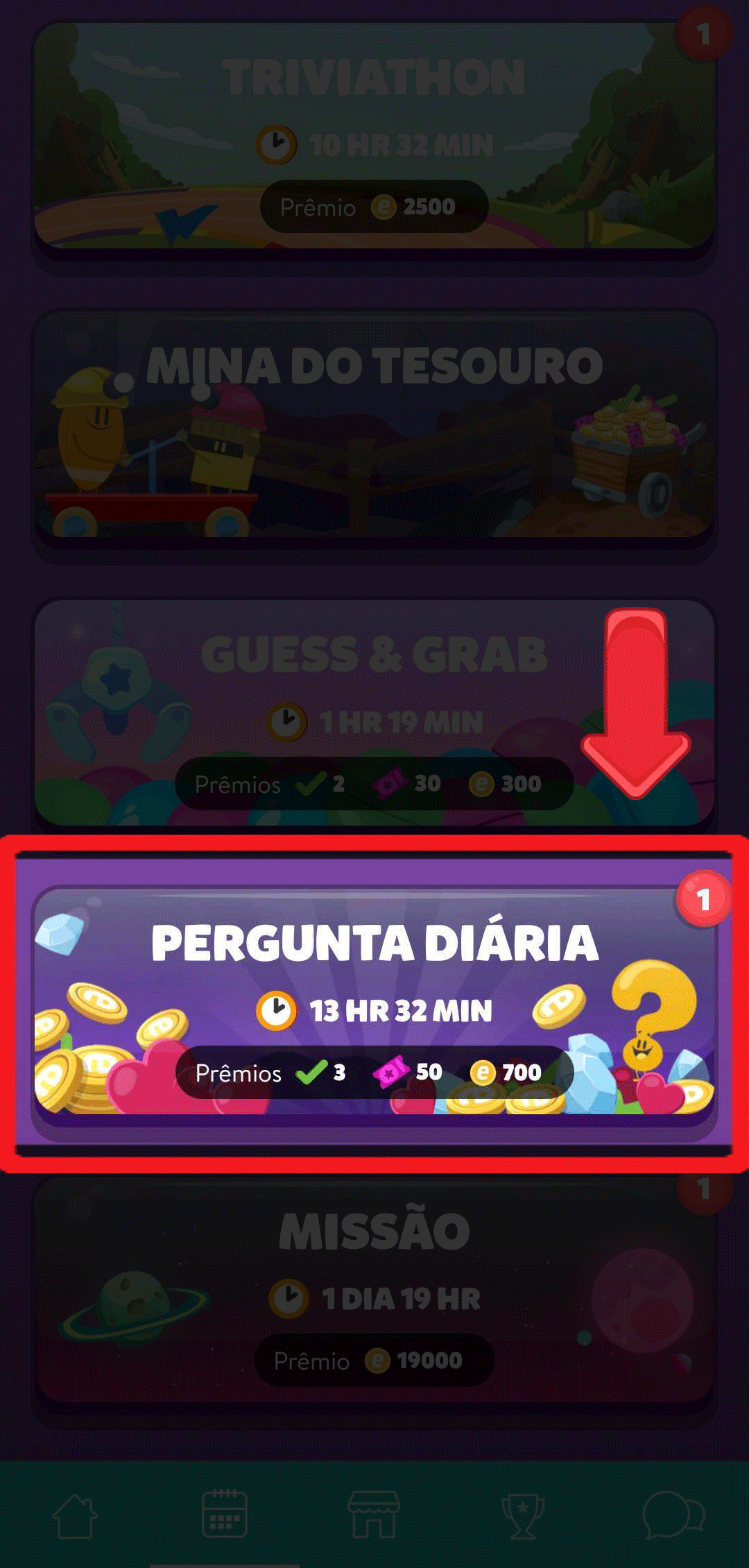Image resolution: width=749 pixels, height=1568 pixels.
Task: Switch to the calendar events tab
Action: pos(224,1515)
